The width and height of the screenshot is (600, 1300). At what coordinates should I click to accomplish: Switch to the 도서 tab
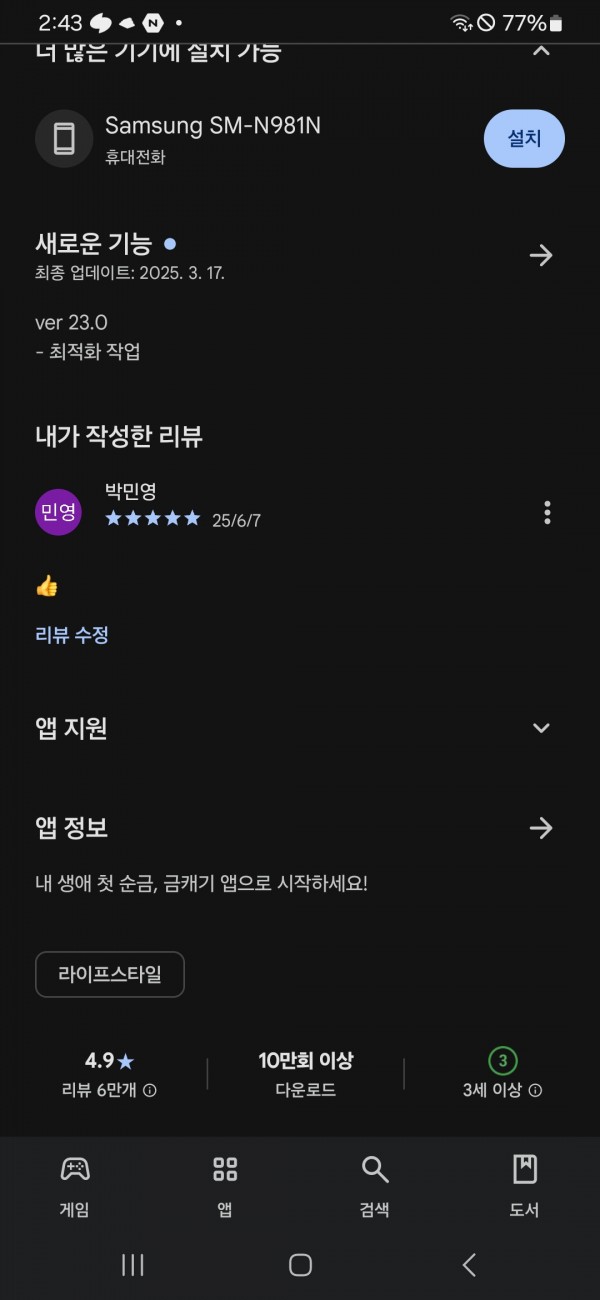[x=525, y=1186]
